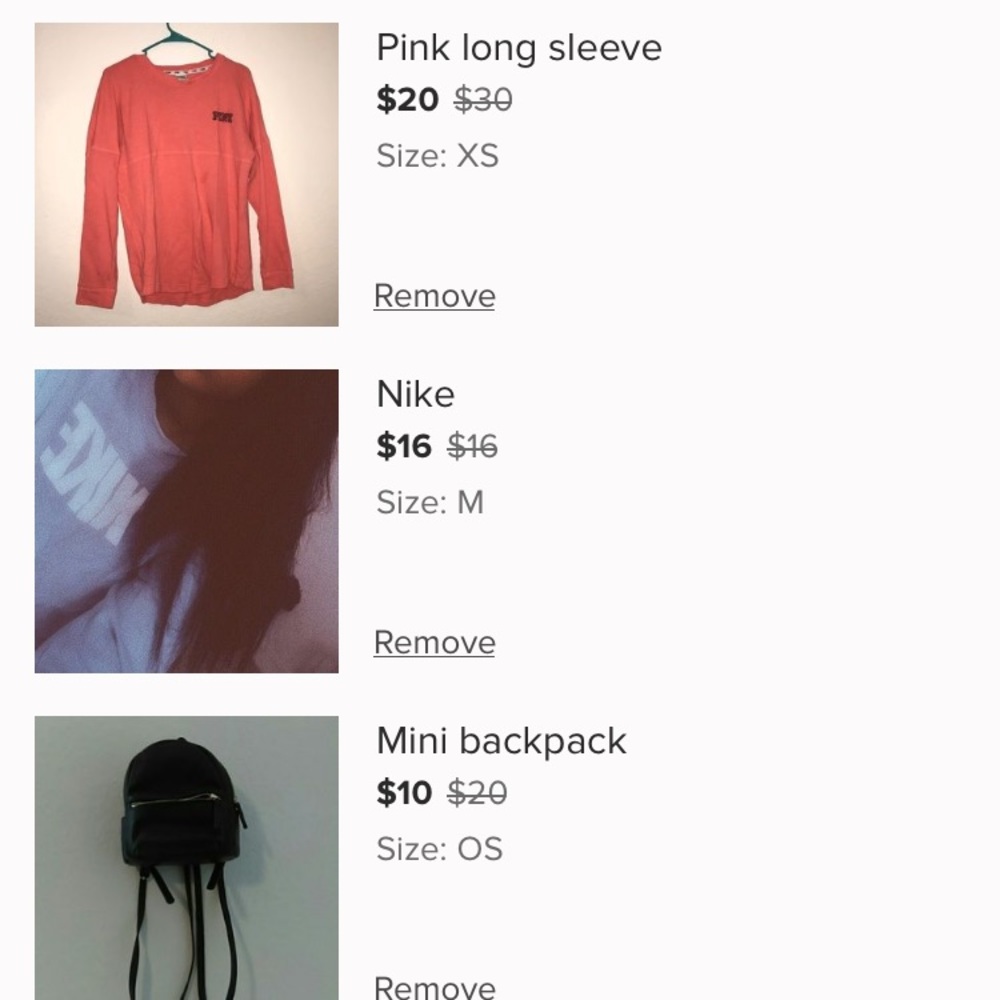Remove the Pink long sleeve item
Screen dimensions: 1000x1000
(434, 296)
